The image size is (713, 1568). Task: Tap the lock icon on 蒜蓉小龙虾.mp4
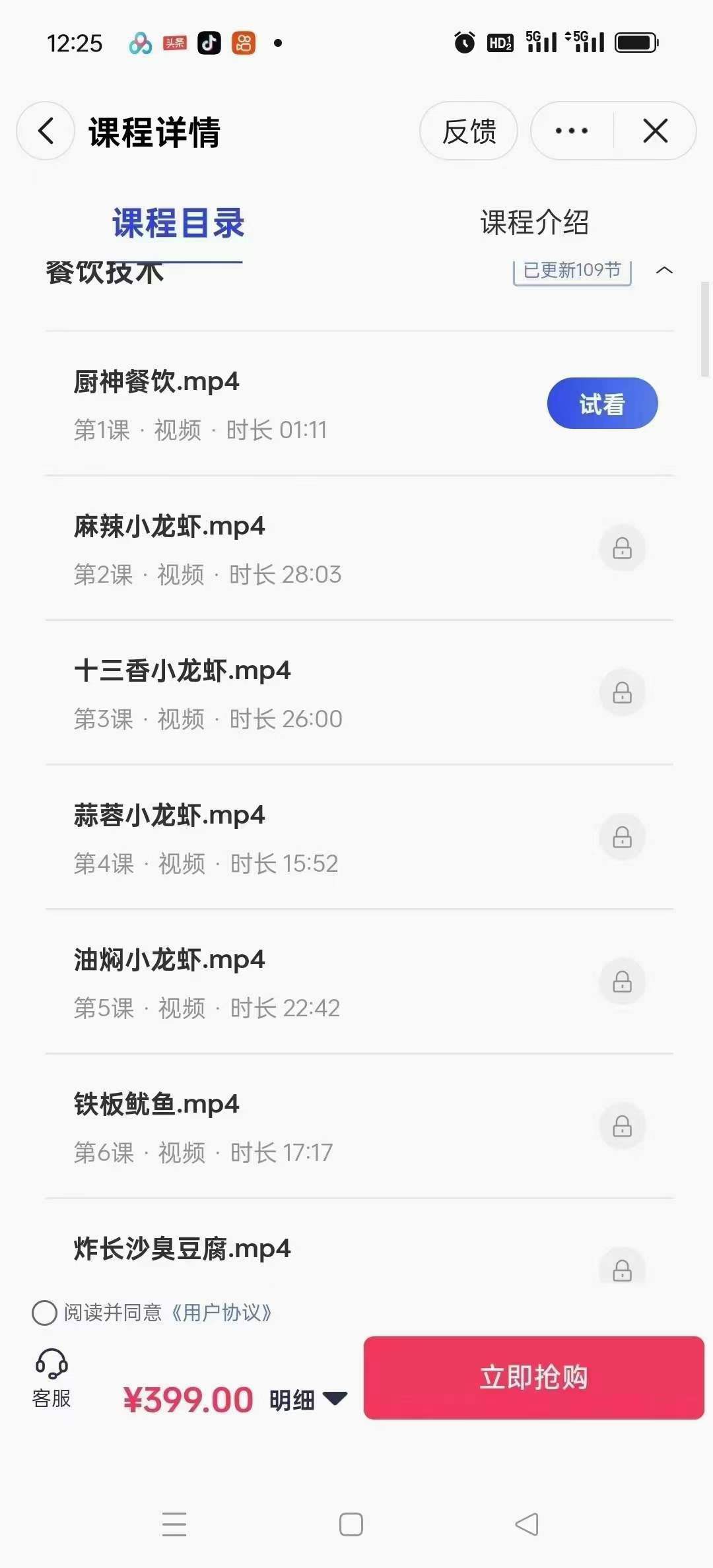[x=621, y=837]
